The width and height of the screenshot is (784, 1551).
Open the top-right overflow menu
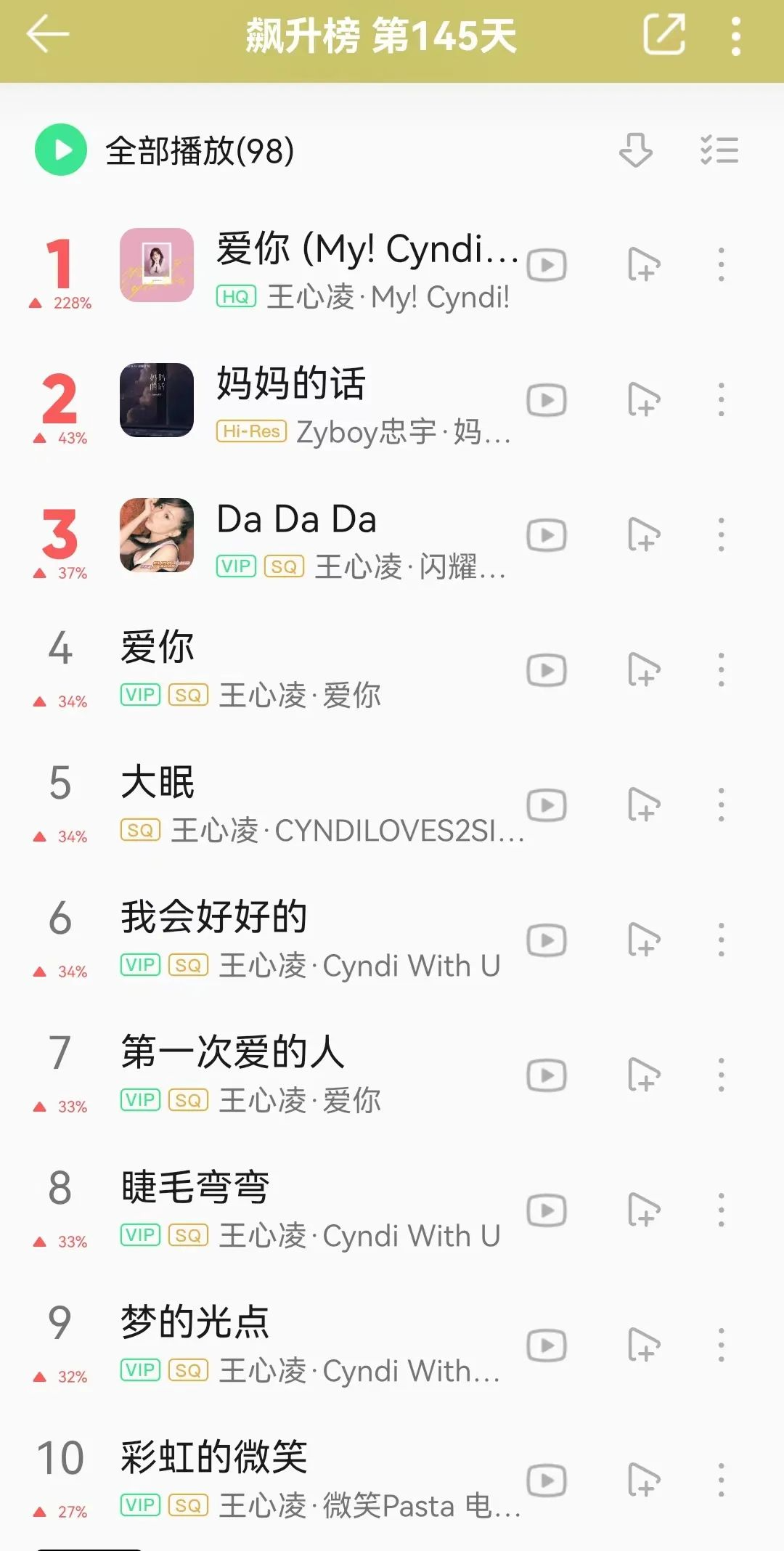(736, 36)
